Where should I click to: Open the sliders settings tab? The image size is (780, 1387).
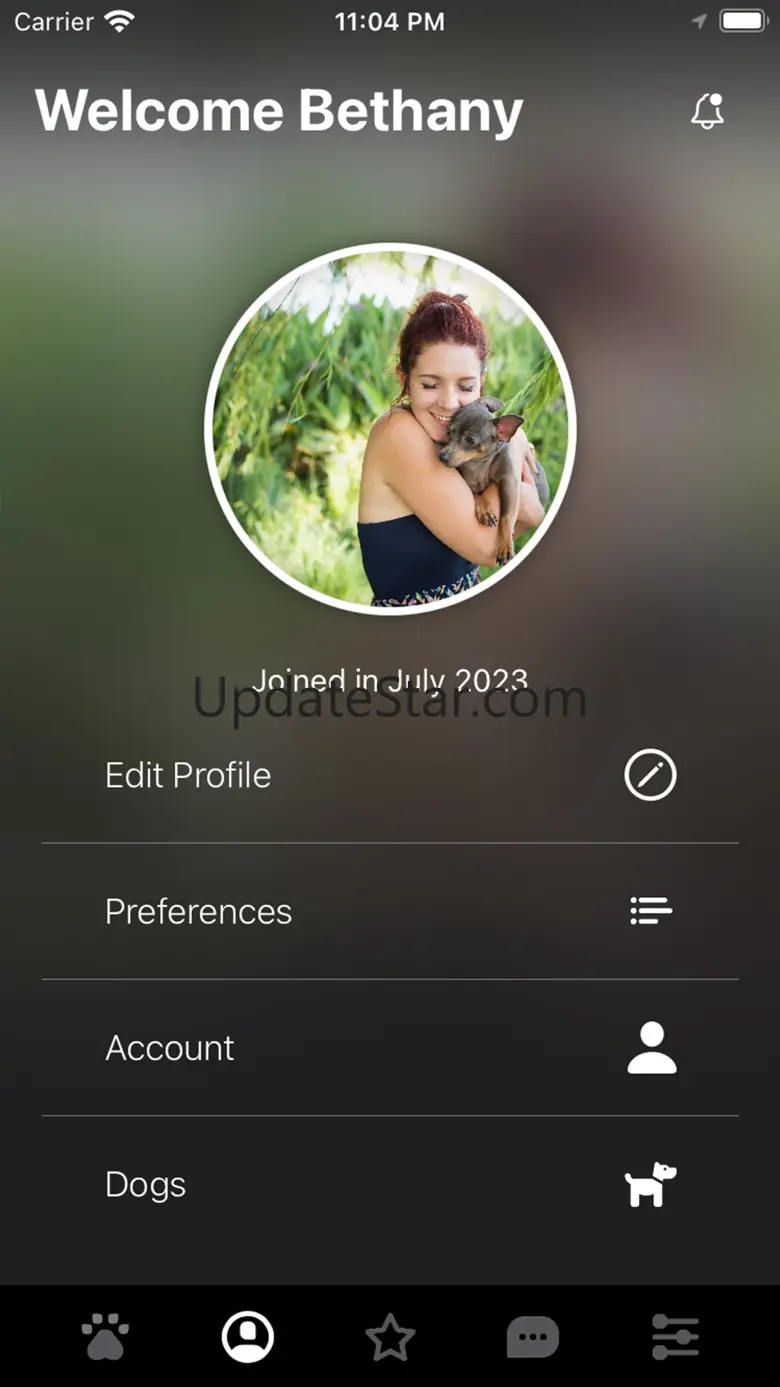point(676,1336)
